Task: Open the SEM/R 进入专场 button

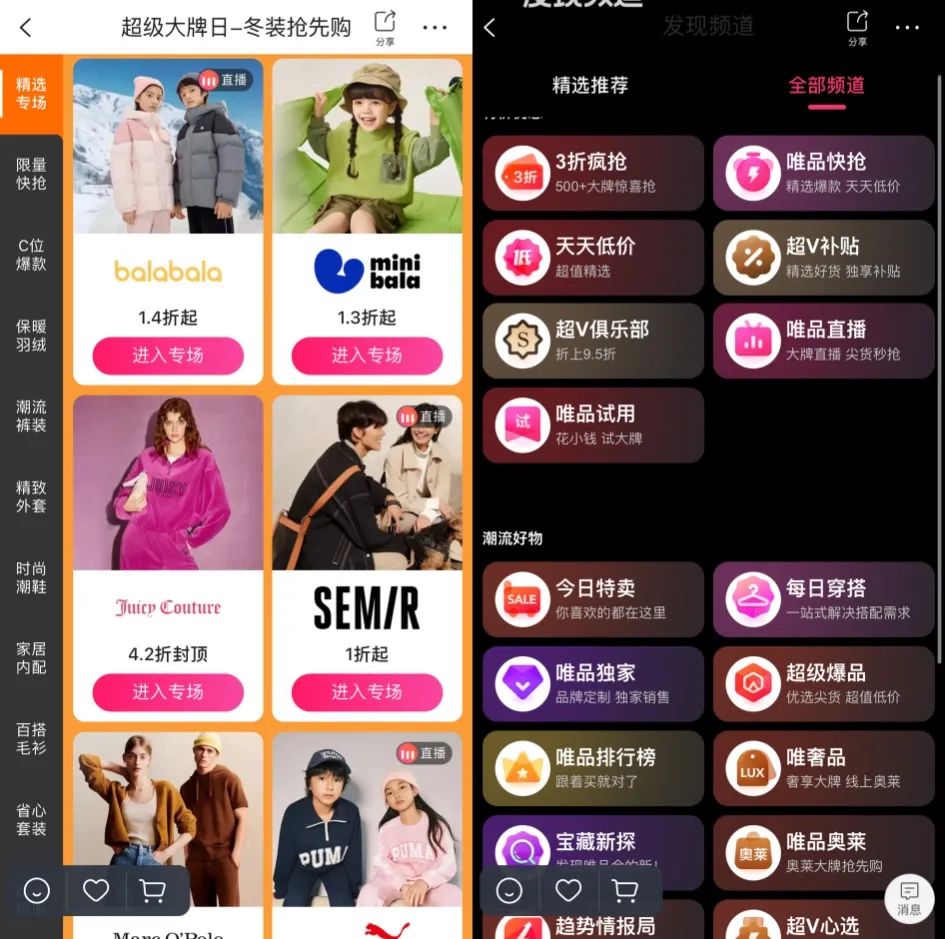Action: pos(366,691)
